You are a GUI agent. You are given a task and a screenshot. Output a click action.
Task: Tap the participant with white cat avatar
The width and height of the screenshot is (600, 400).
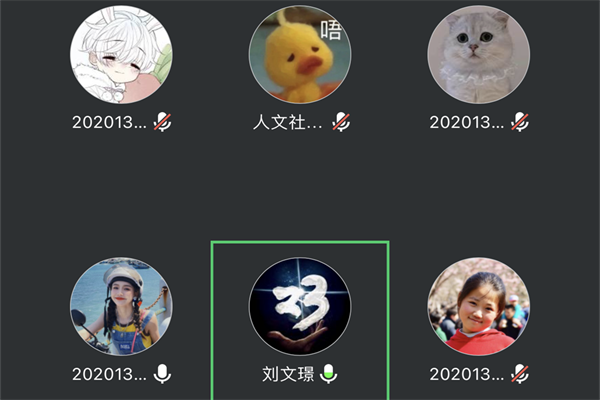click(x=478, y=55)
